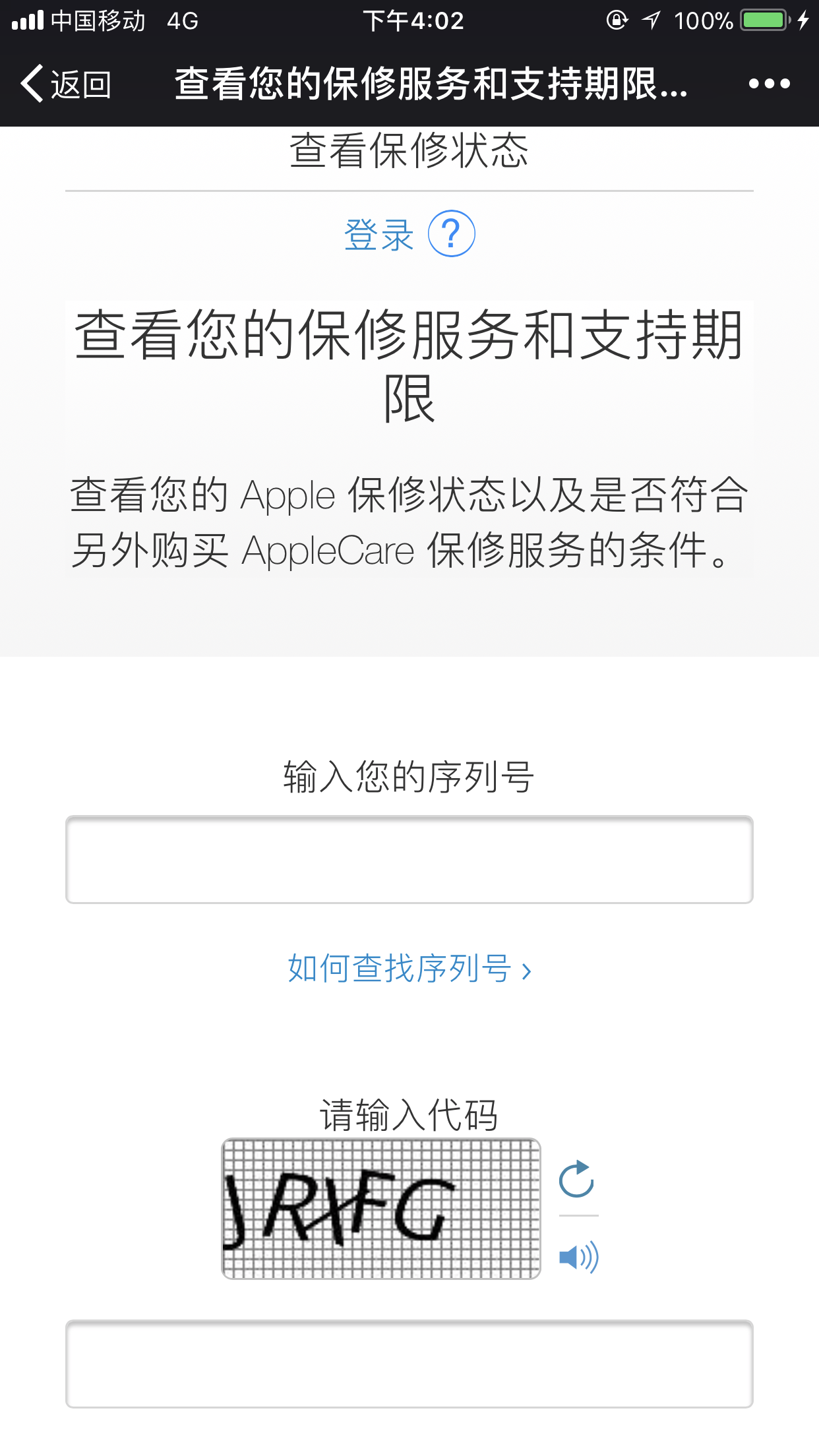Focus the serial number input field
The image size is (819, 1456).
[x=409, y=860]
